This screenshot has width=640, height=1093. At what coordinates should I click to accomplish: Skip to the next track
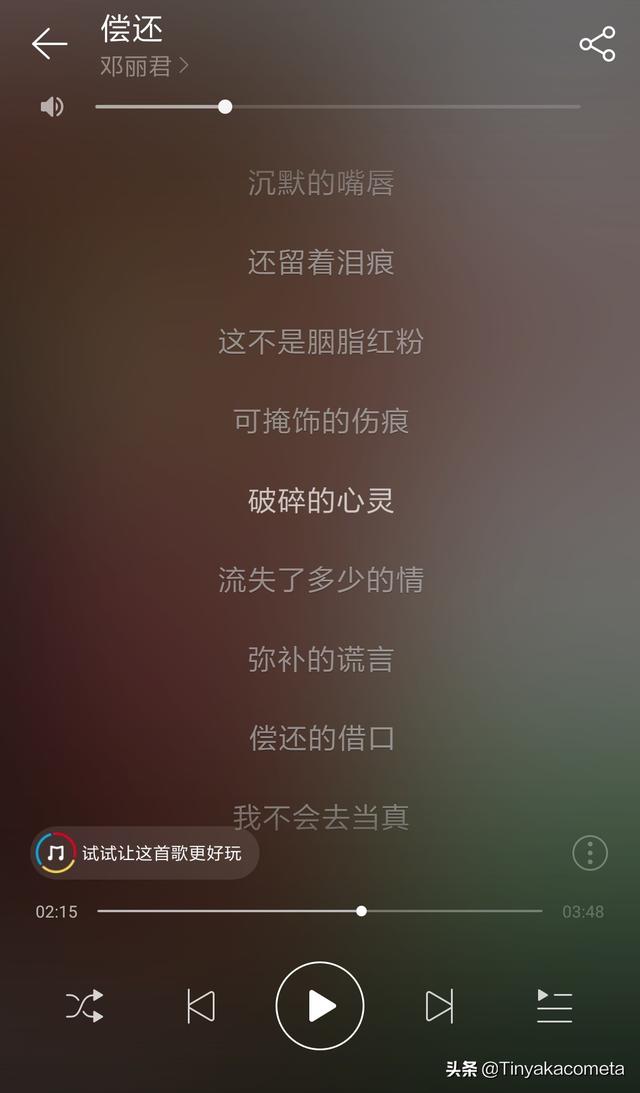(x=439, y=1006)
